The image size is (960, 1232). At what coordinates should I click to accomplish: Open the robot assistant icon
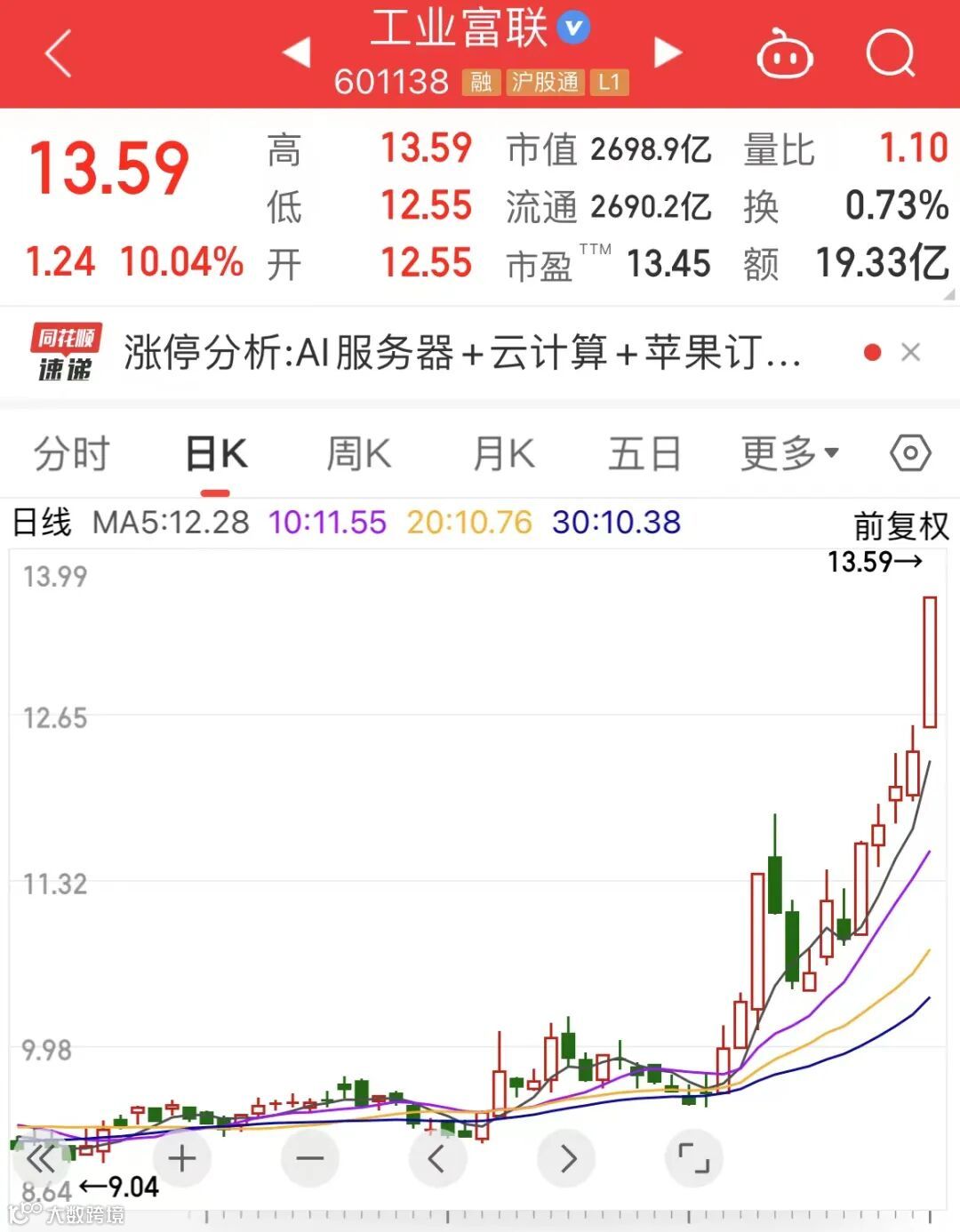[x=784, y=55]
